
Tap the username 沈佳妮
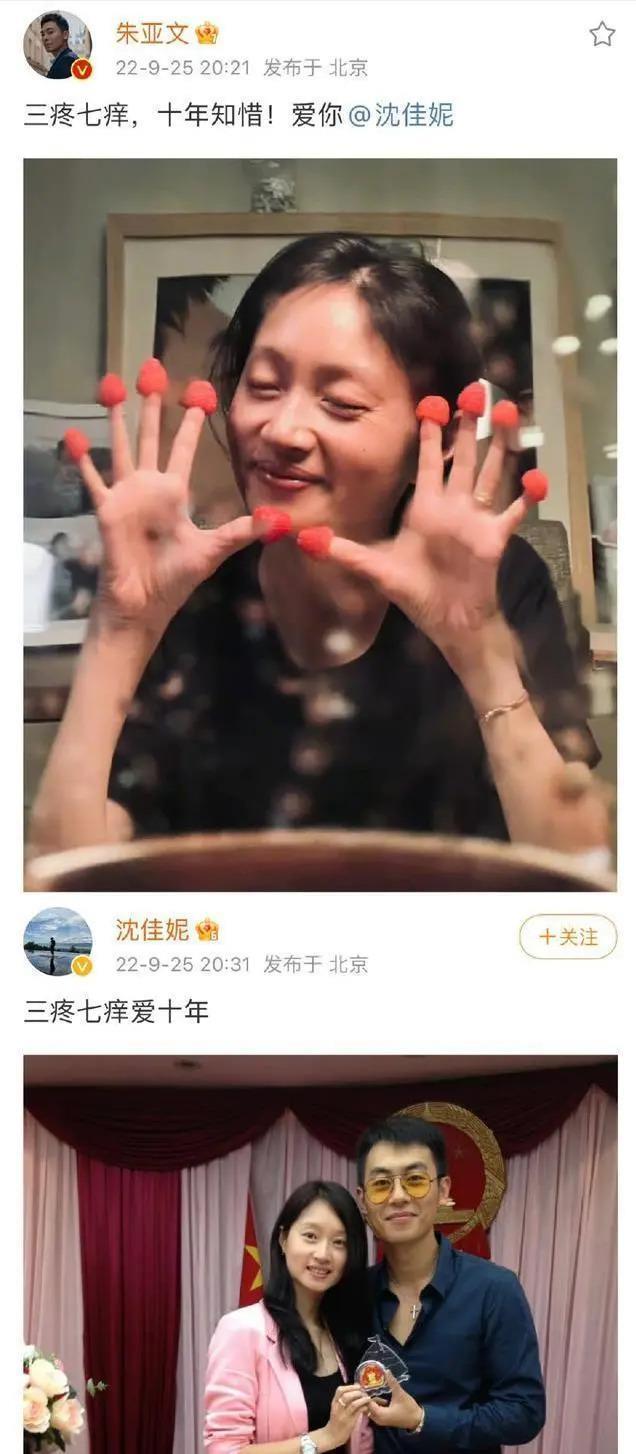tap(151, 930)
